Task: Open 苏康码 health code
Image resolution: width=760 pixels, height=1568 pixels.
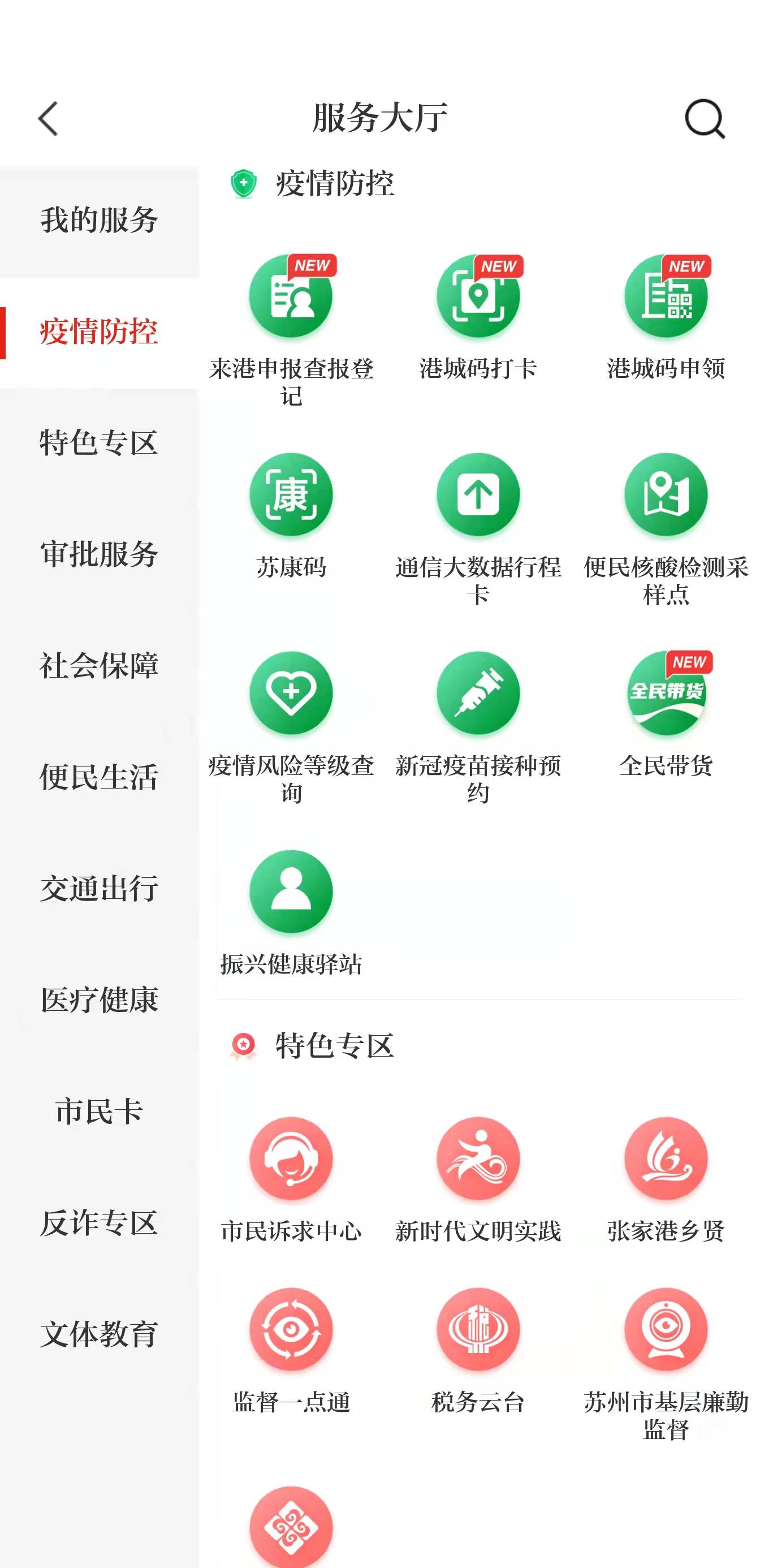Action: point(291,495)
